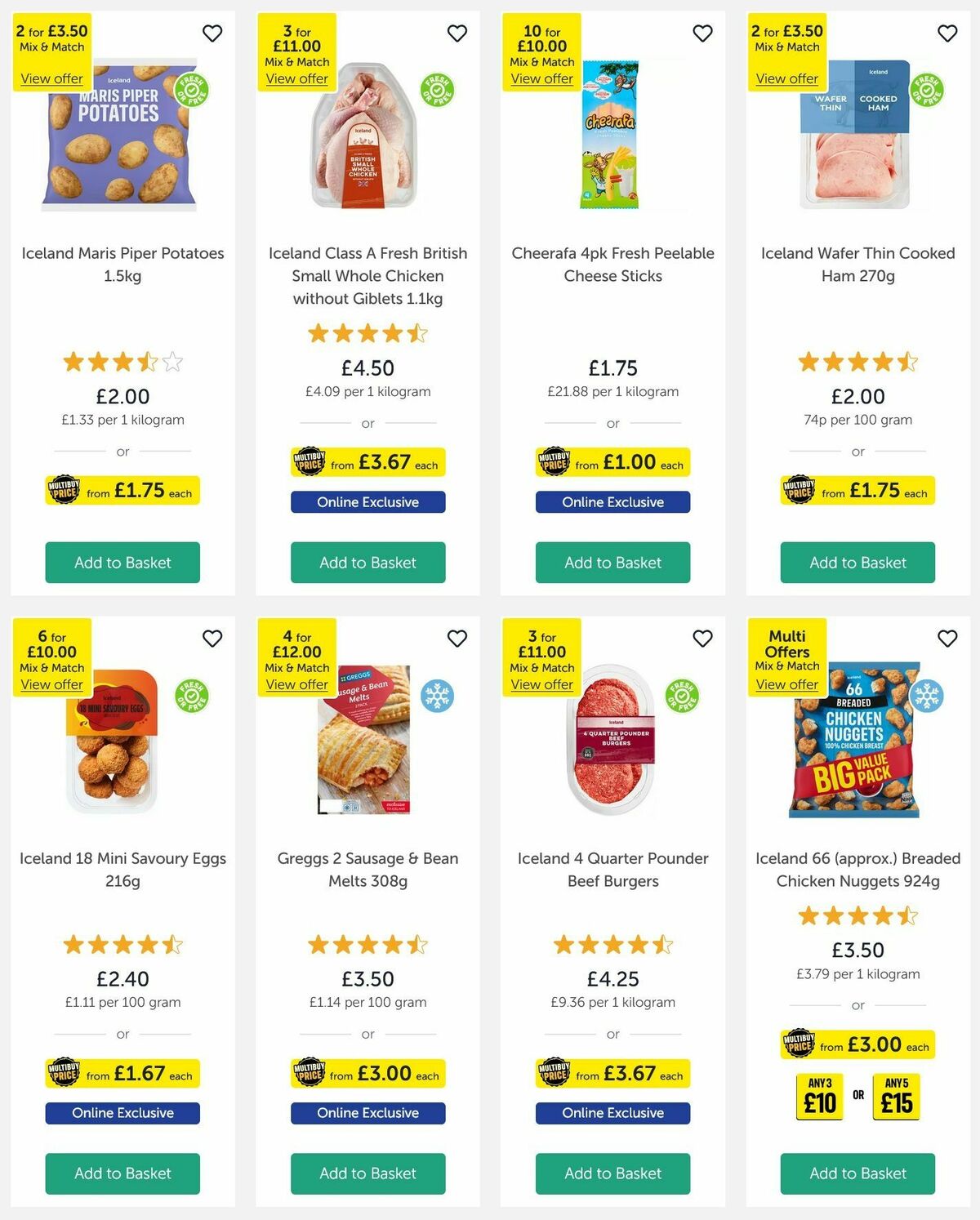Click the ANY 3 £10 offer badge on Chicken Nuggets
Screen dimensions: 980x1220
818,1097
